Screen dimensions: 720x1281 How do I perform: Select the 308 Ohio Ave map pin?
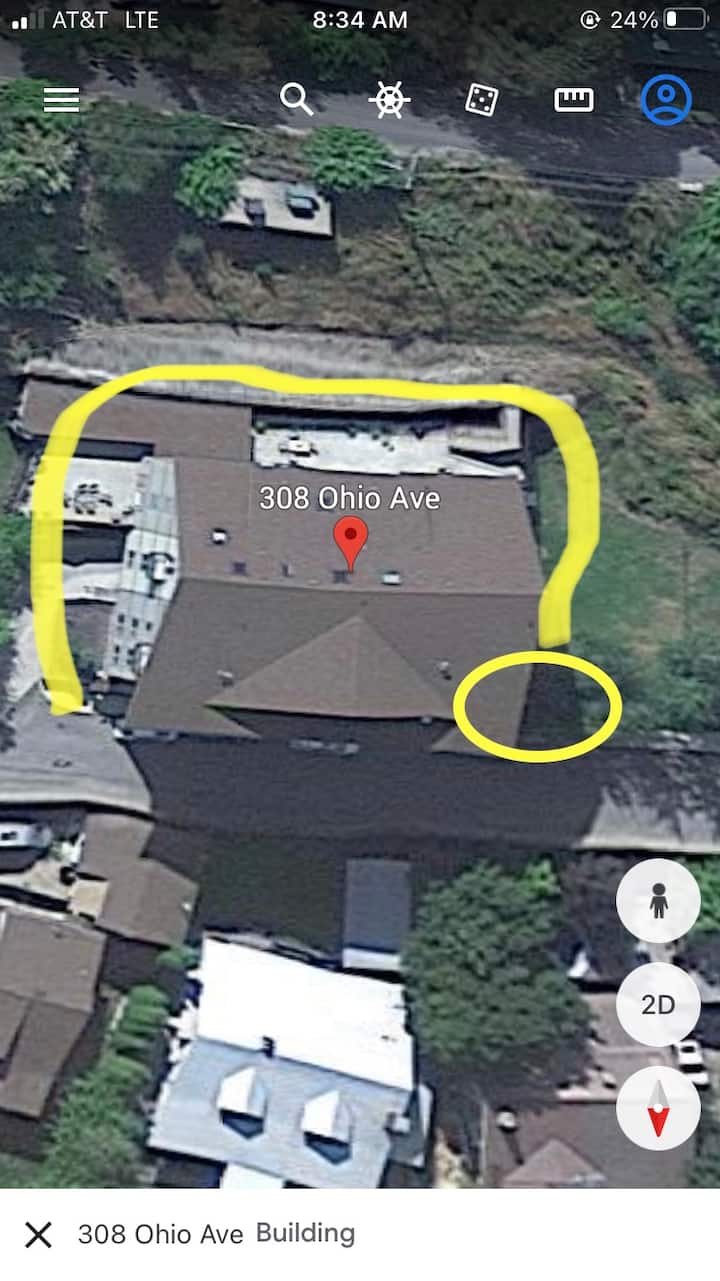click(x=350, y=541)
